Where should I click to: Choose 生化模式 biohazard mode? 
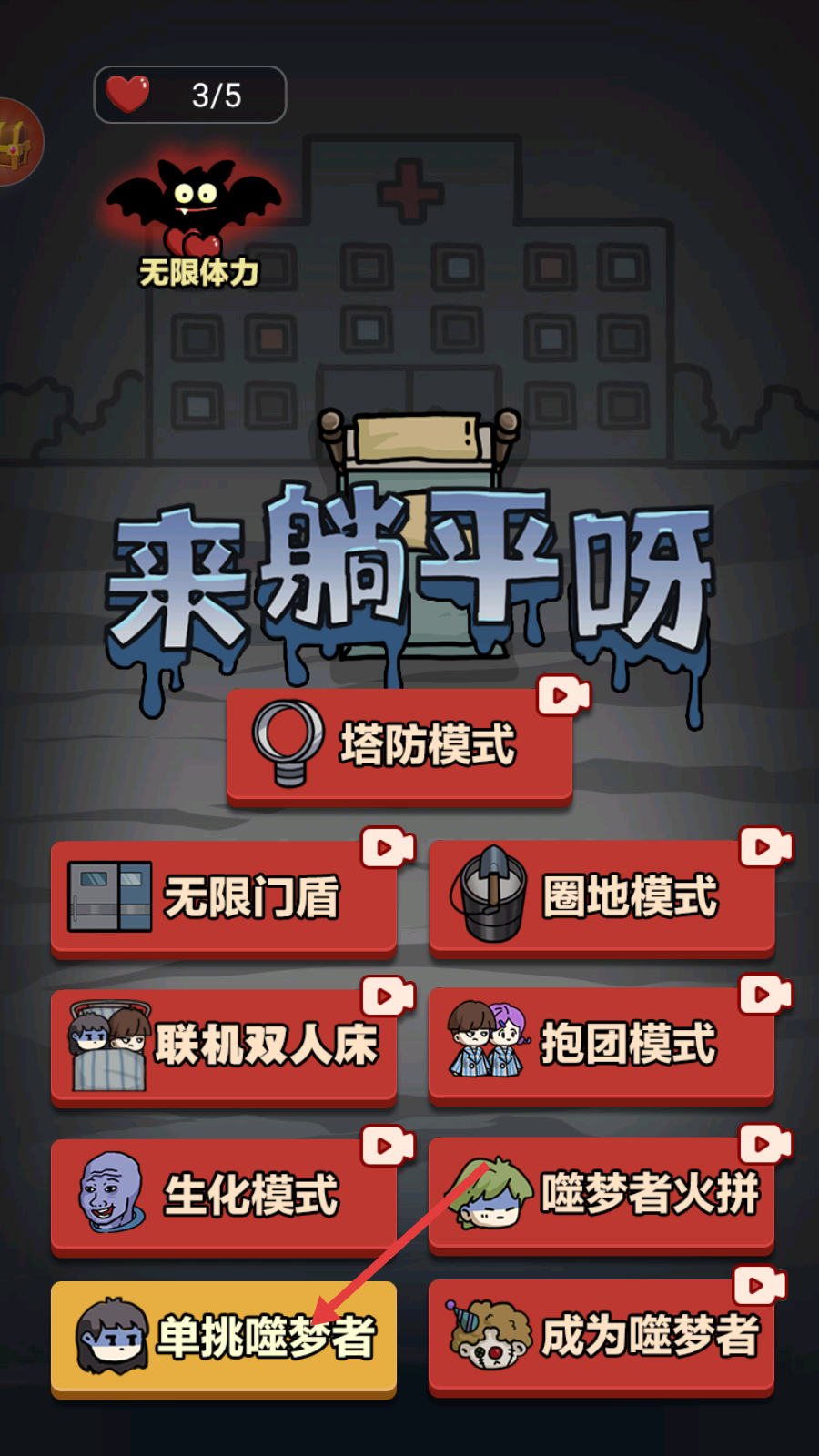pos(224,1195)
